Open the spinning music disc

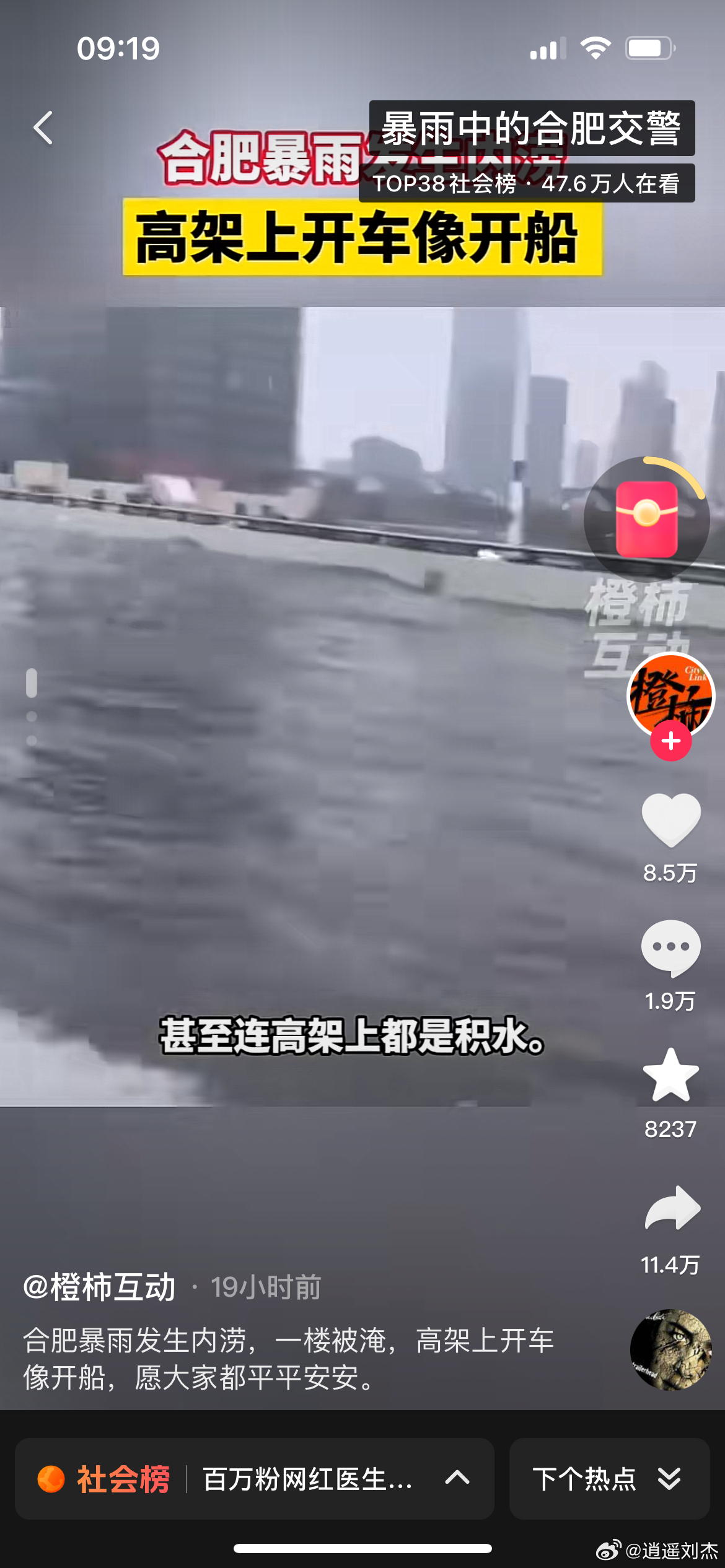(670, 1350)
